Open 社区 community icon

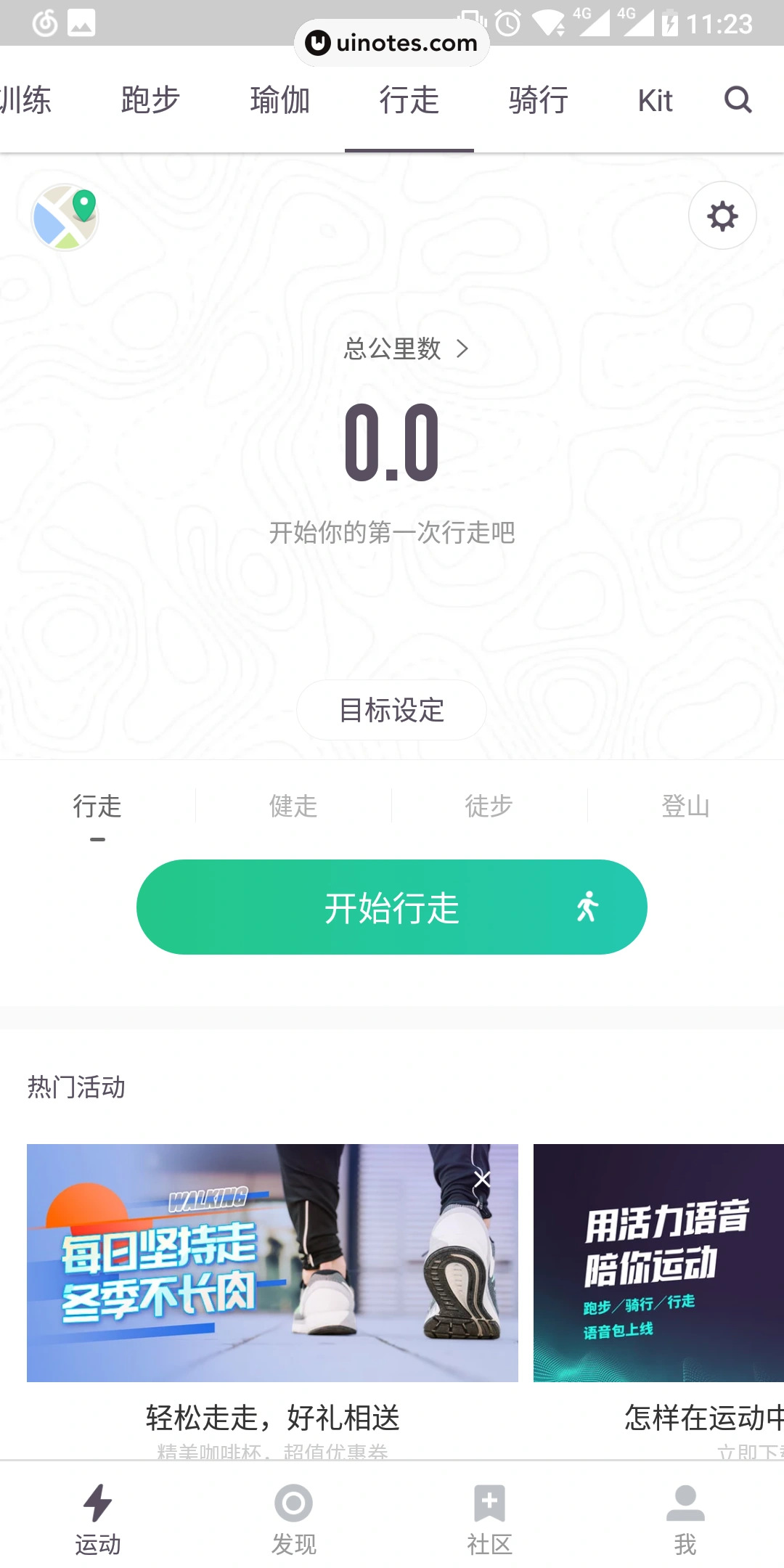[490, 1504]
